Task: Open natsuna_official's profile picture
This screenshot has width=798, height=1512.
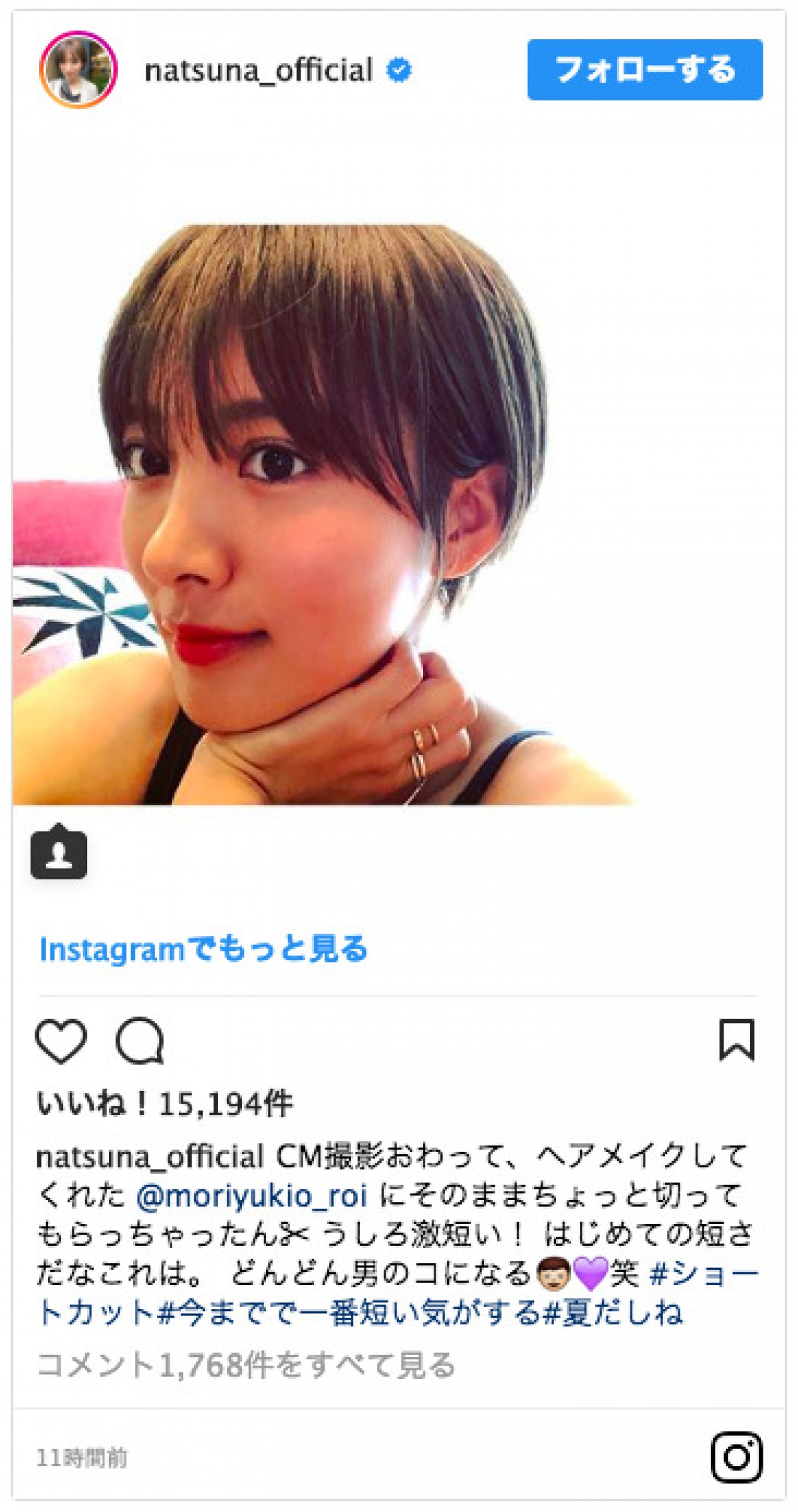Action: 78,70
